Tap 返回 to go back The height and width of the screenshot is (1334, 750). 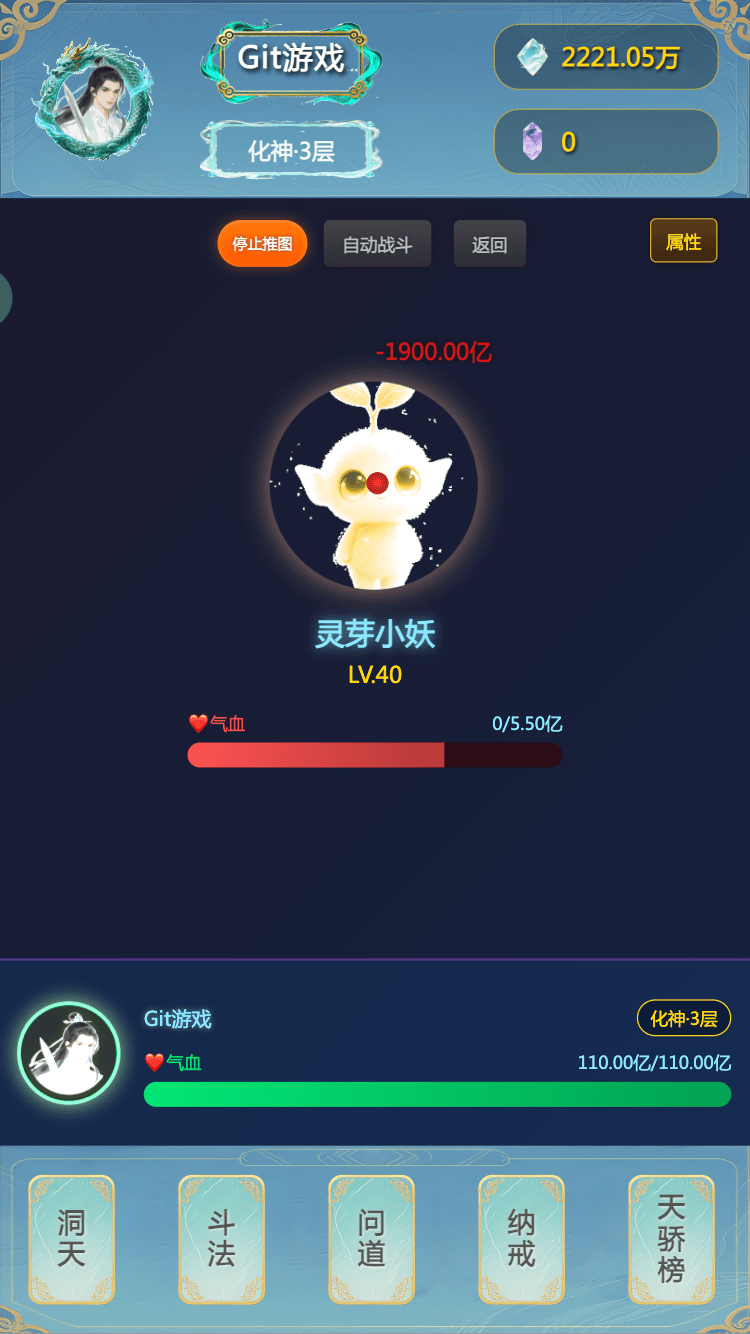click(x=489, y=244)
